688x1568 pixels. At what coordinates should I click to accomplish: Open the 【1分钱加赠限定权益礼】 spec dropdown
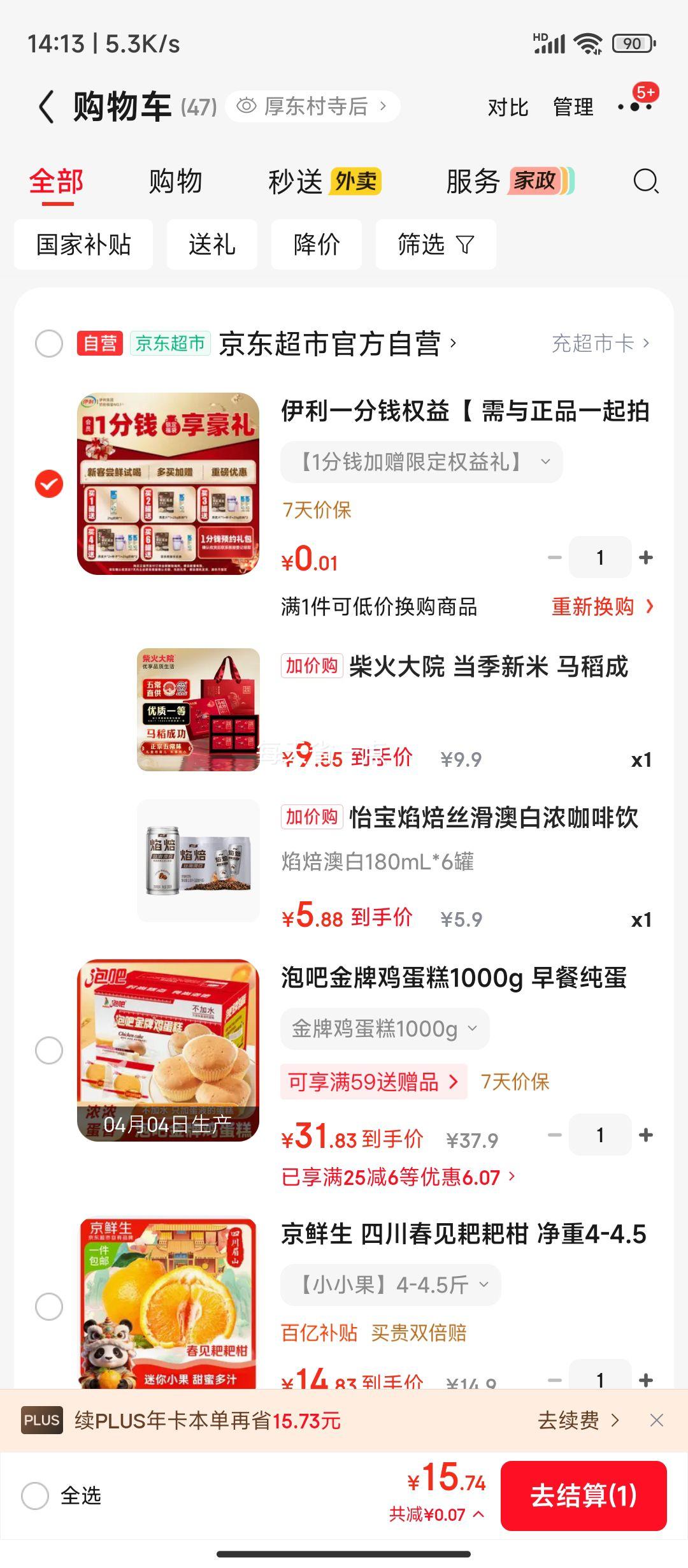[420, 461]
